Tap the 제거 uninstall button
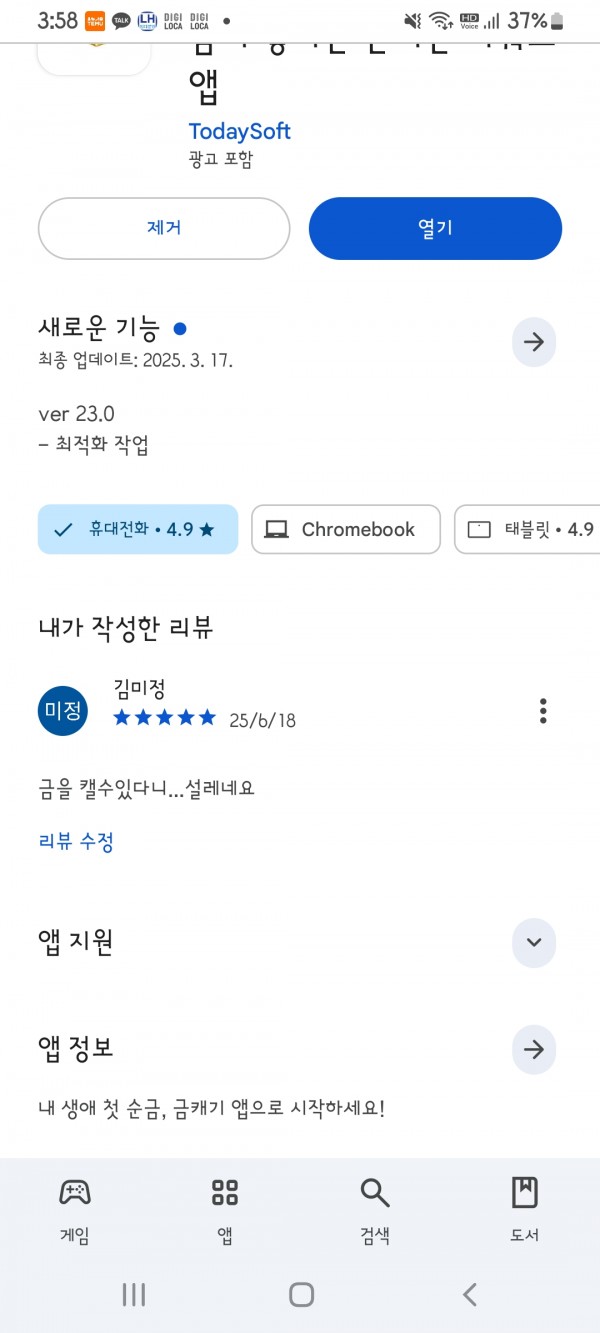 tap(164, 228)
